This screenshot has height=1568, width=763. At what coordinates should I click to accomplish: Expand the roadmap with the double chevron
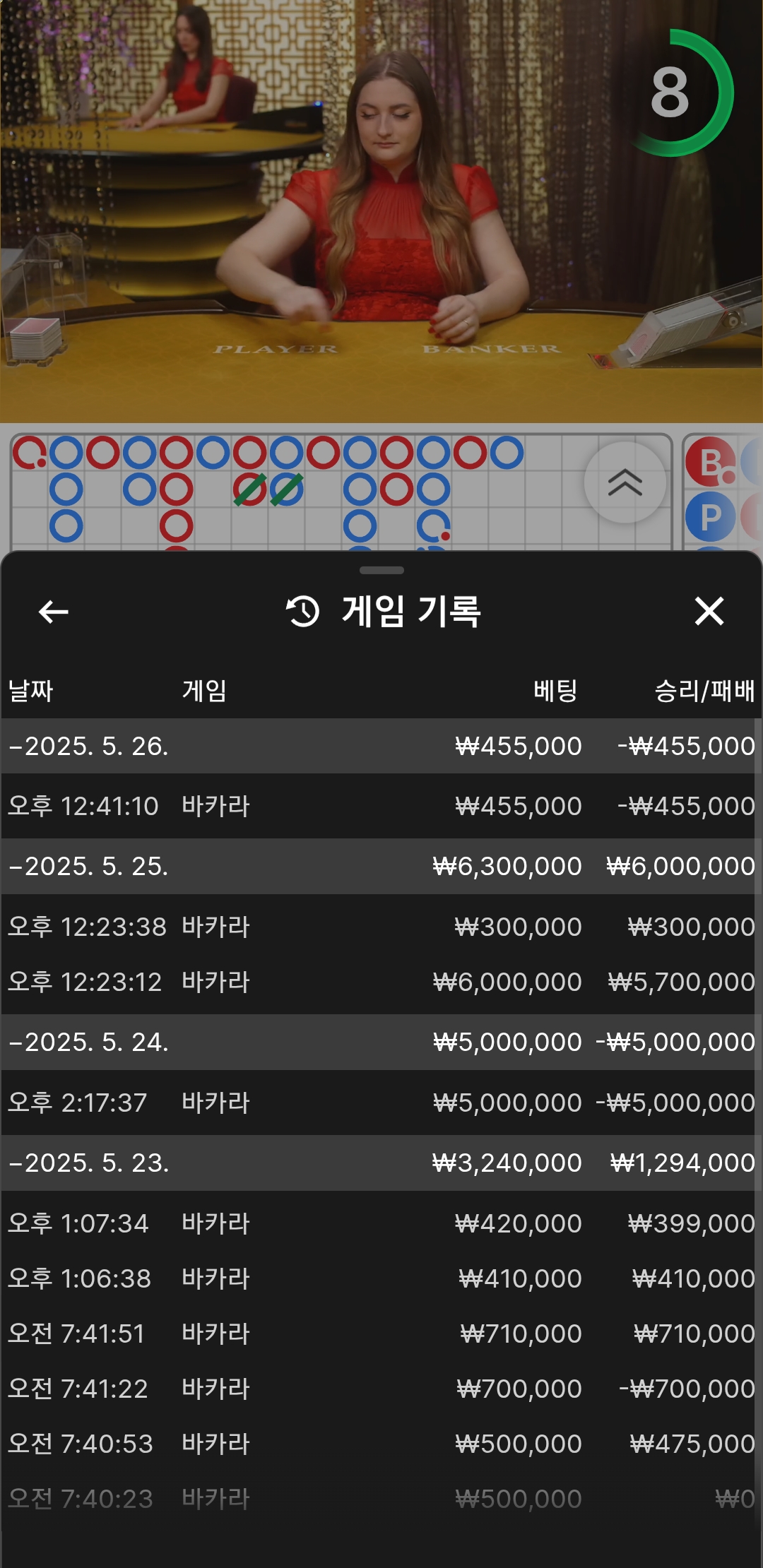[625, 482]
